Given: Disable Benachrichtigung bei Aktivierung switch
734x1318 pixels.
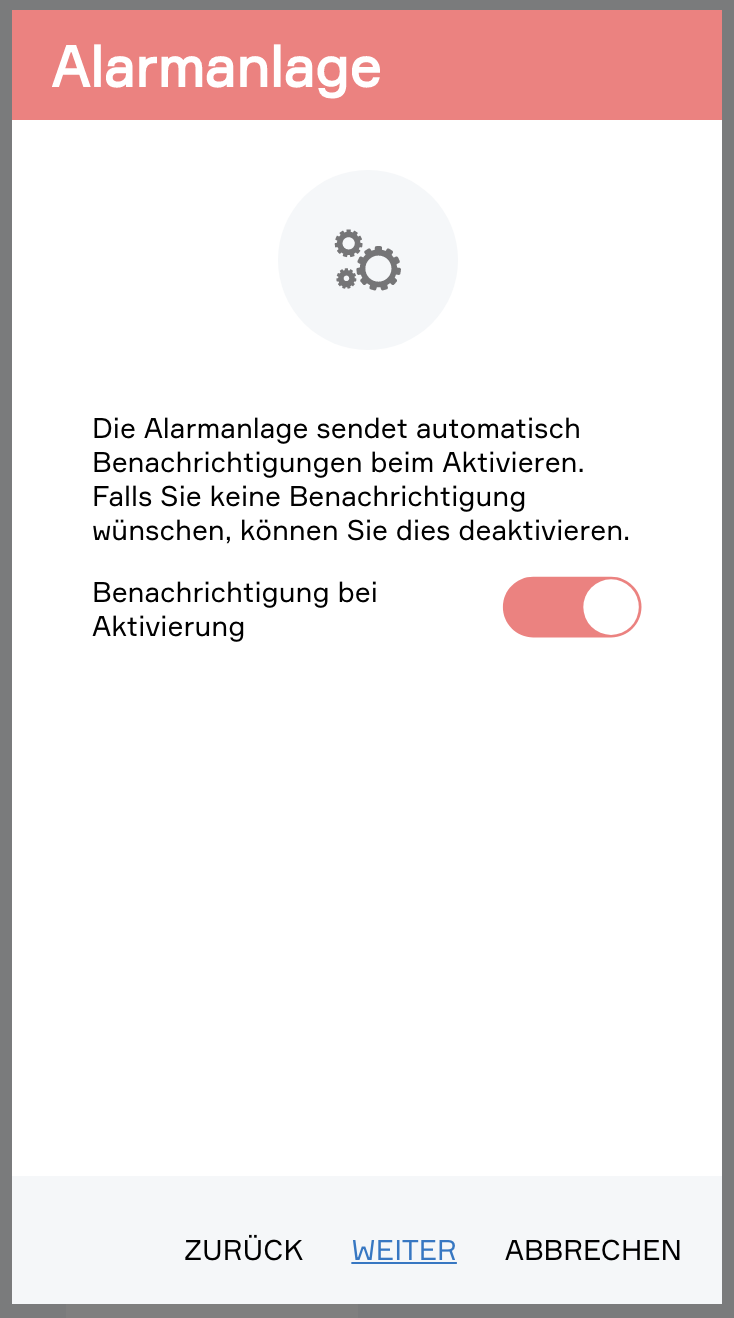Looking at the screenshot, I should point(571,607).
